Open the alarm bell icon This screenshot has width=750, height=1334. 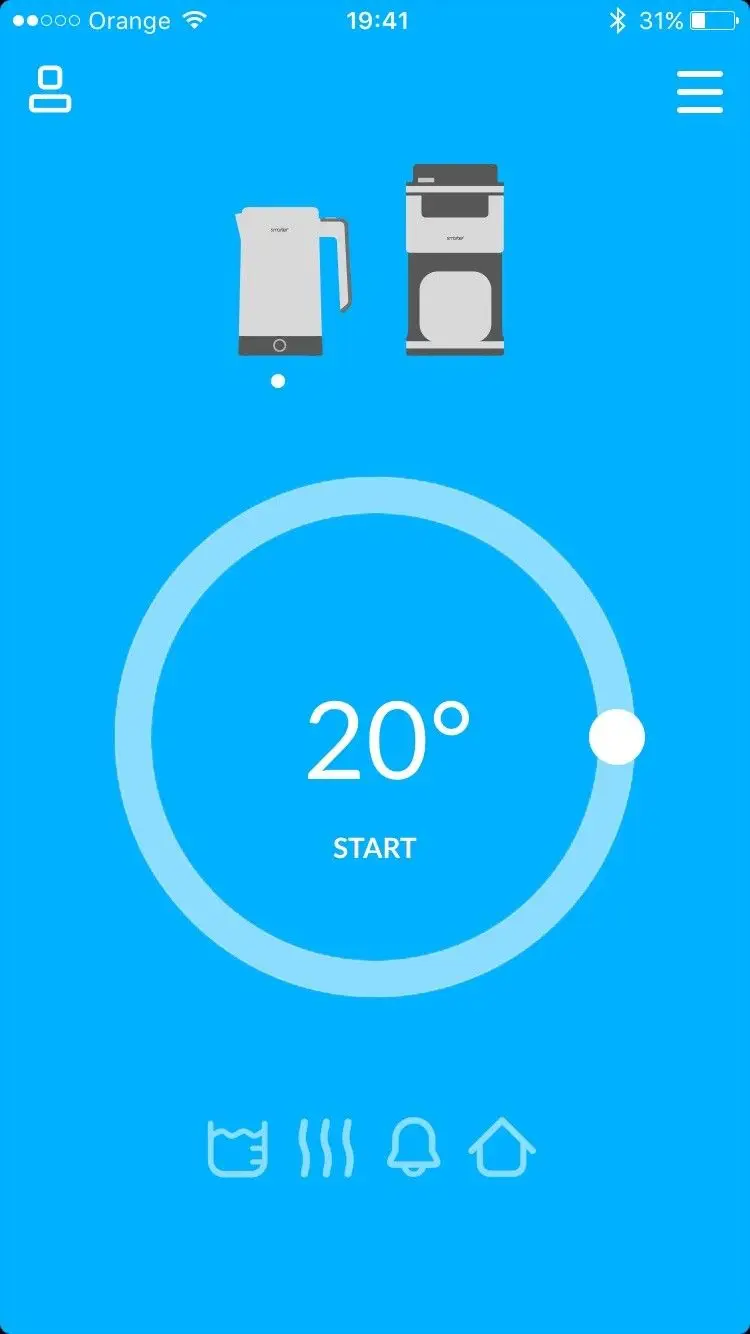coord(413,1147)
